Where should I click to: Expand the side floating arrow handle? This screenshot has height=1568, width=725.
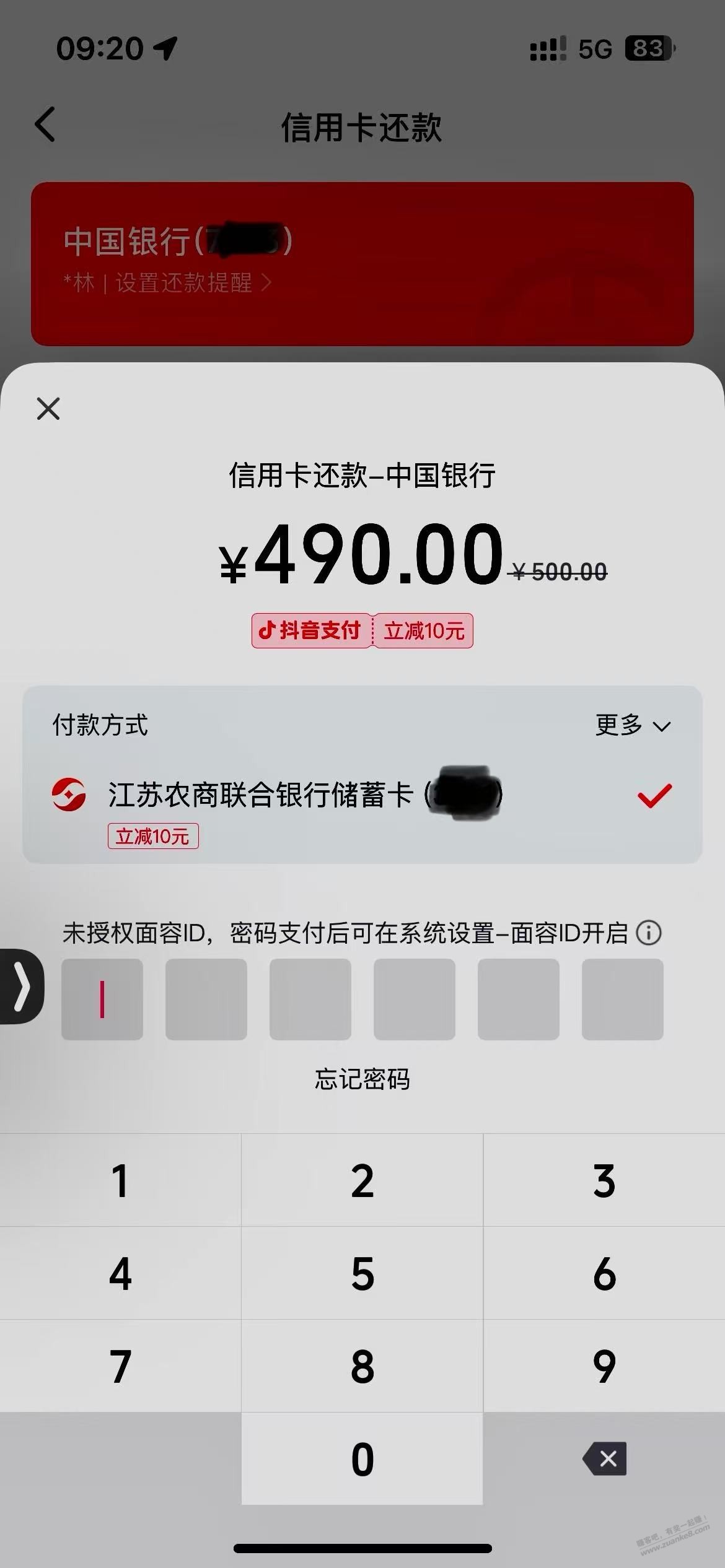22,987
